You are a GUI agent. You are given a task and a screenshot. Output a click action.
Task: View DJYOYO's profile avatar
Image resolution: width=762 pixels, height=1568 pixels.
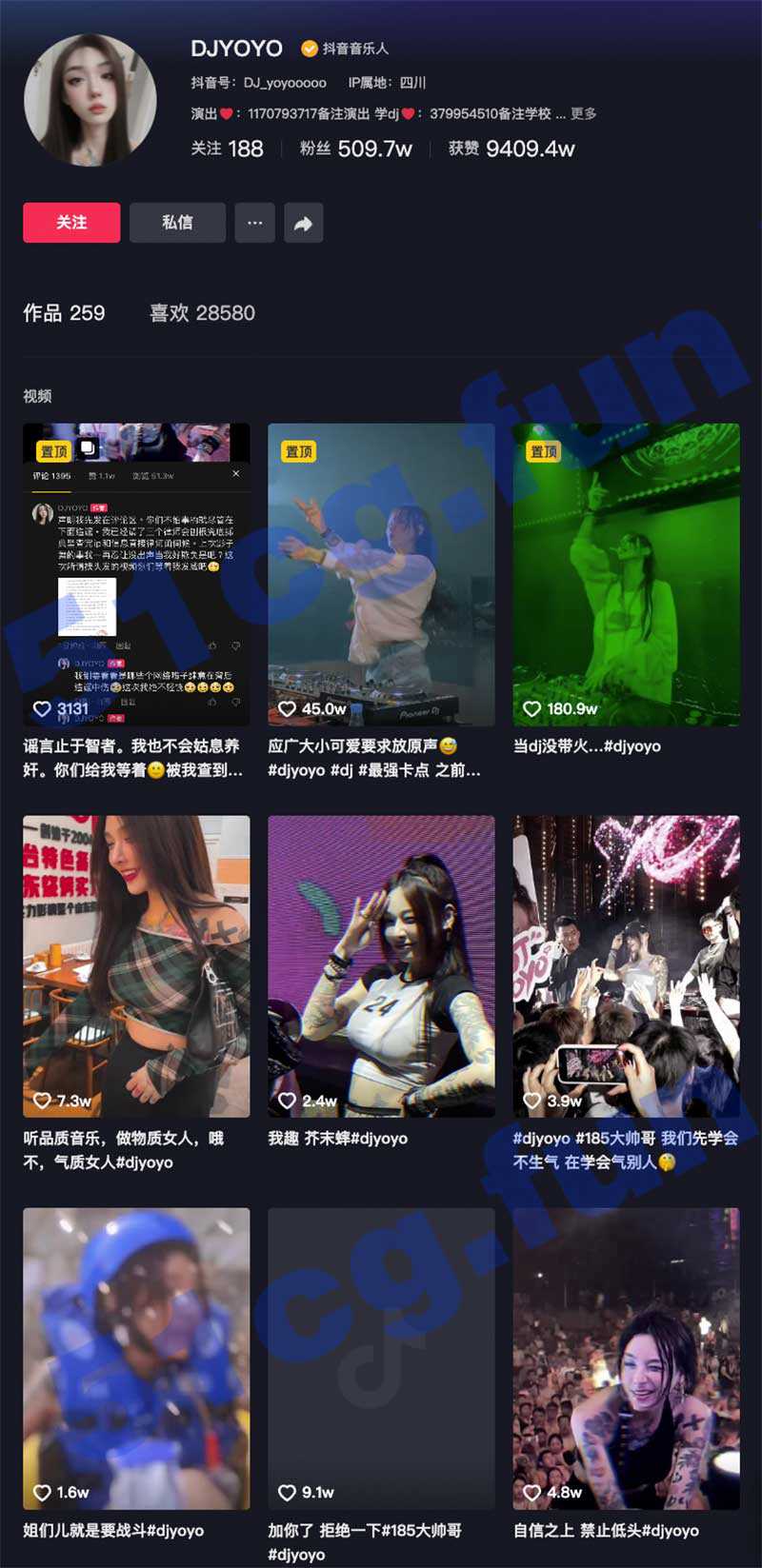pos(90,99)
